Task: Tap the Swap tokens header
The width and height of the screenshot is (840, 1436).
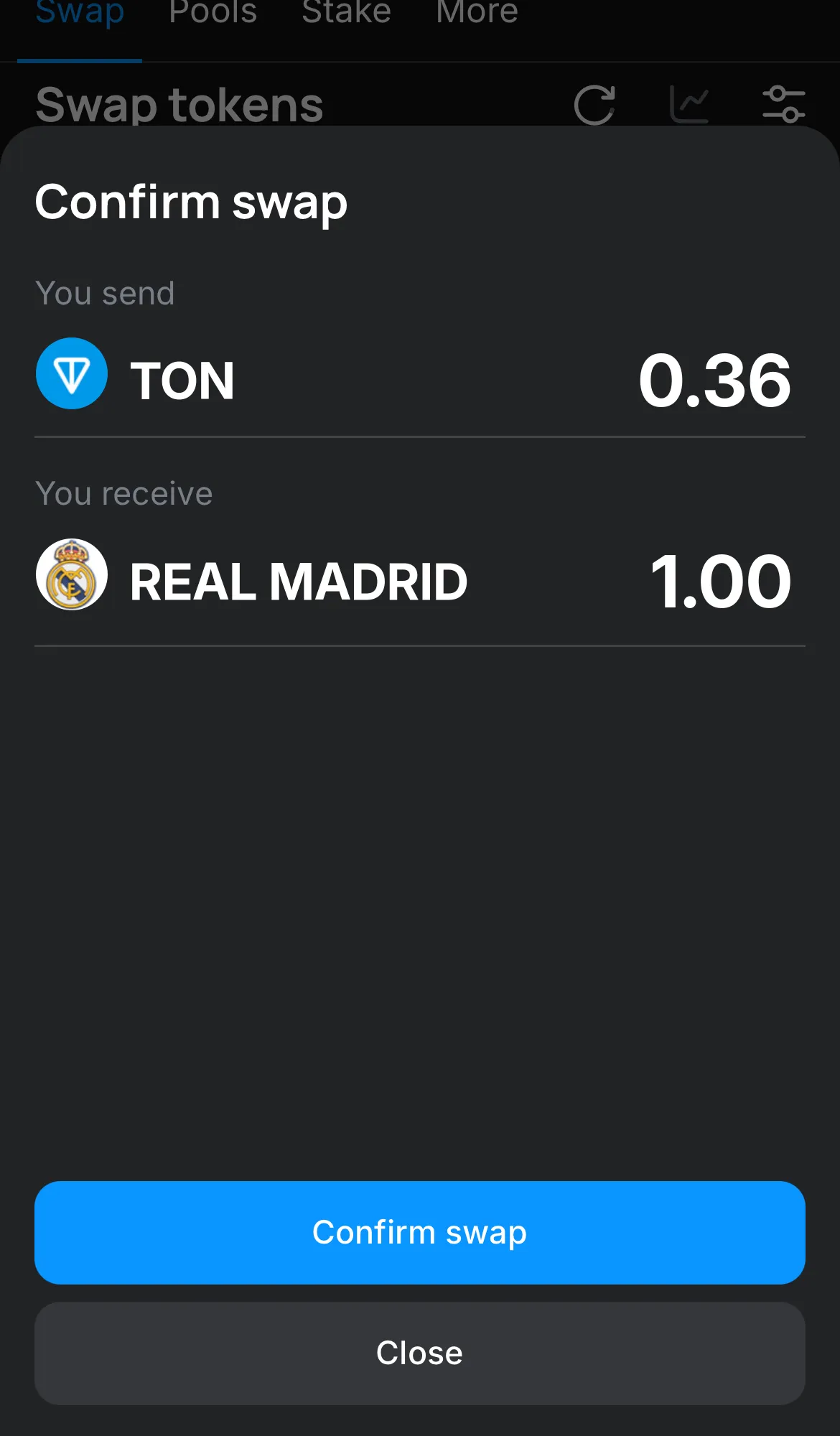Action: click(179, 105)
